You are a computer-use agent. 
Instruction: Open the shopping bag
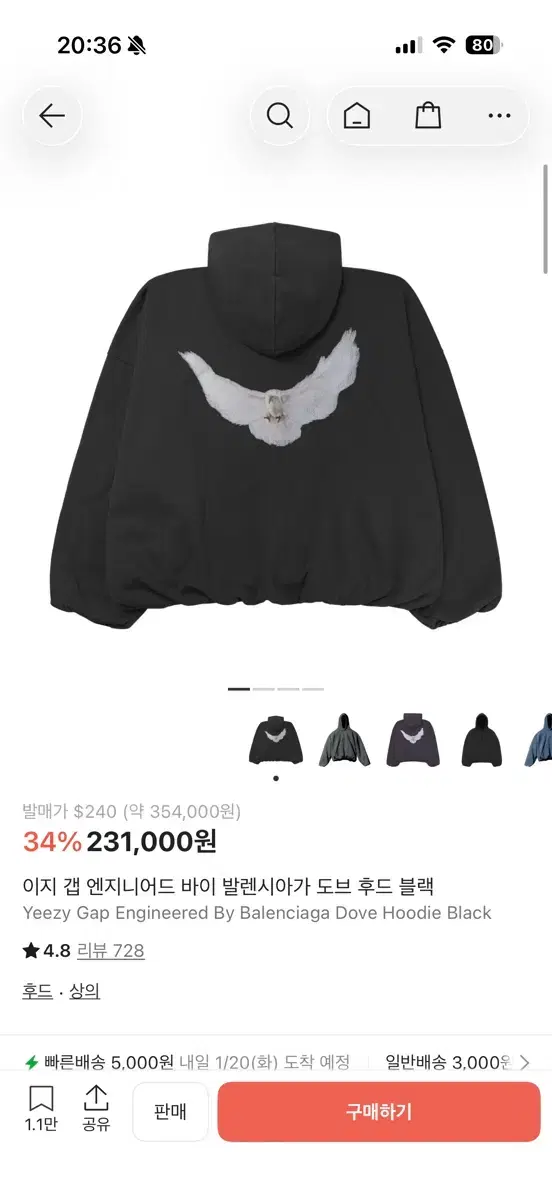tap(428, 116)
